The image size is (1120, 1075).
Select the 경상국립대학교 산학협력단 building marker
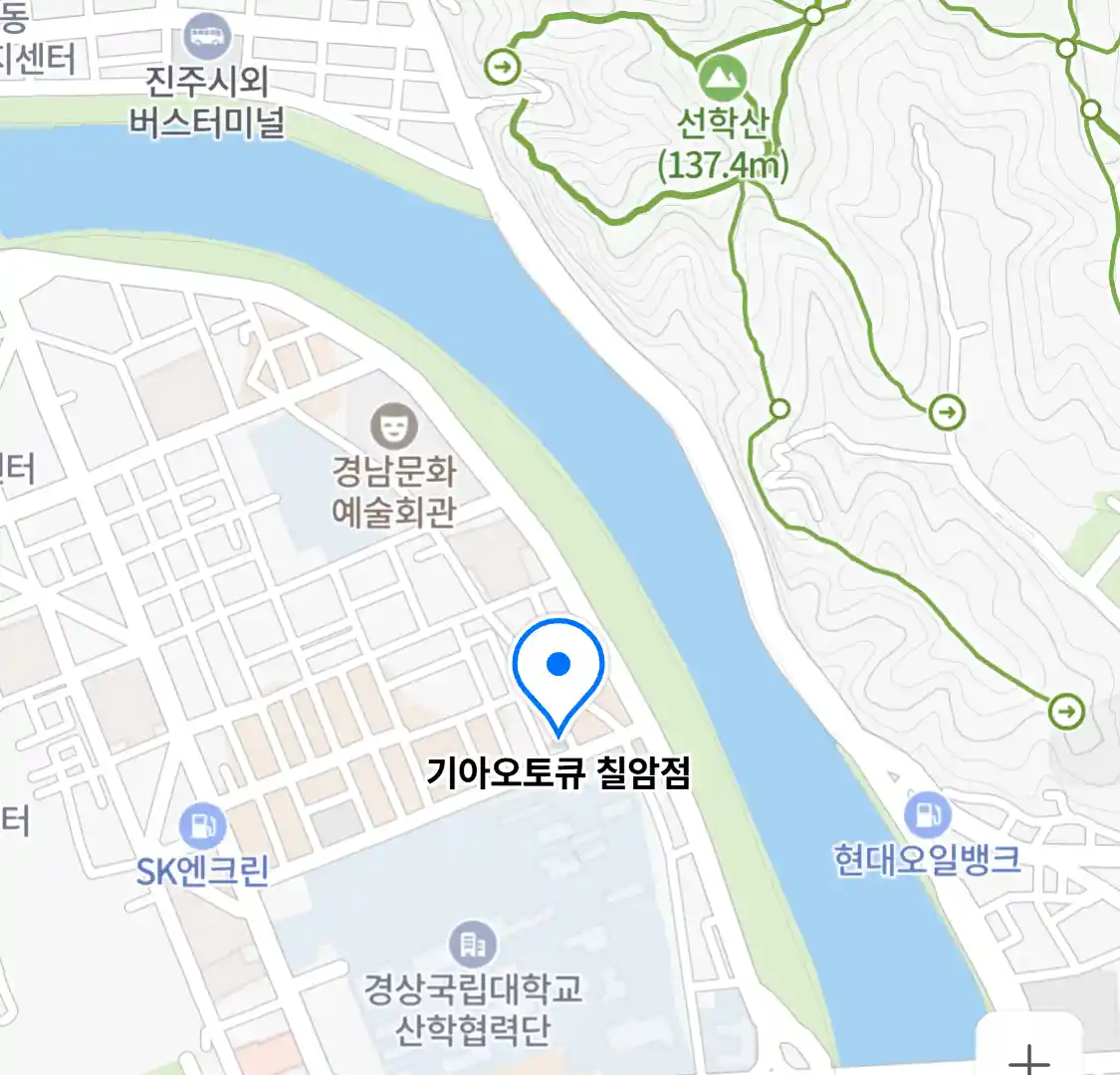[473, 946]
